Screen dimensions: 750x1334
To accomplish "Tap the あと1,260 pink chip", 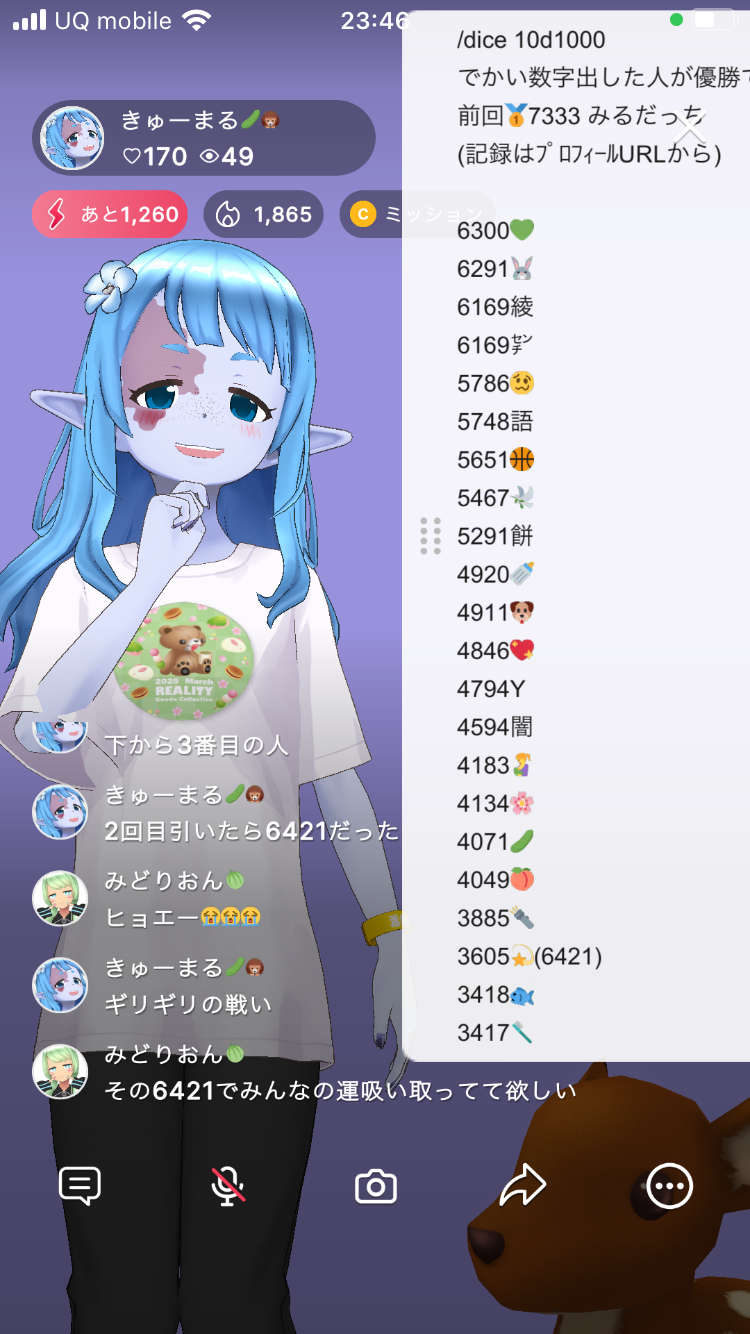I will [x=110, y=214].
